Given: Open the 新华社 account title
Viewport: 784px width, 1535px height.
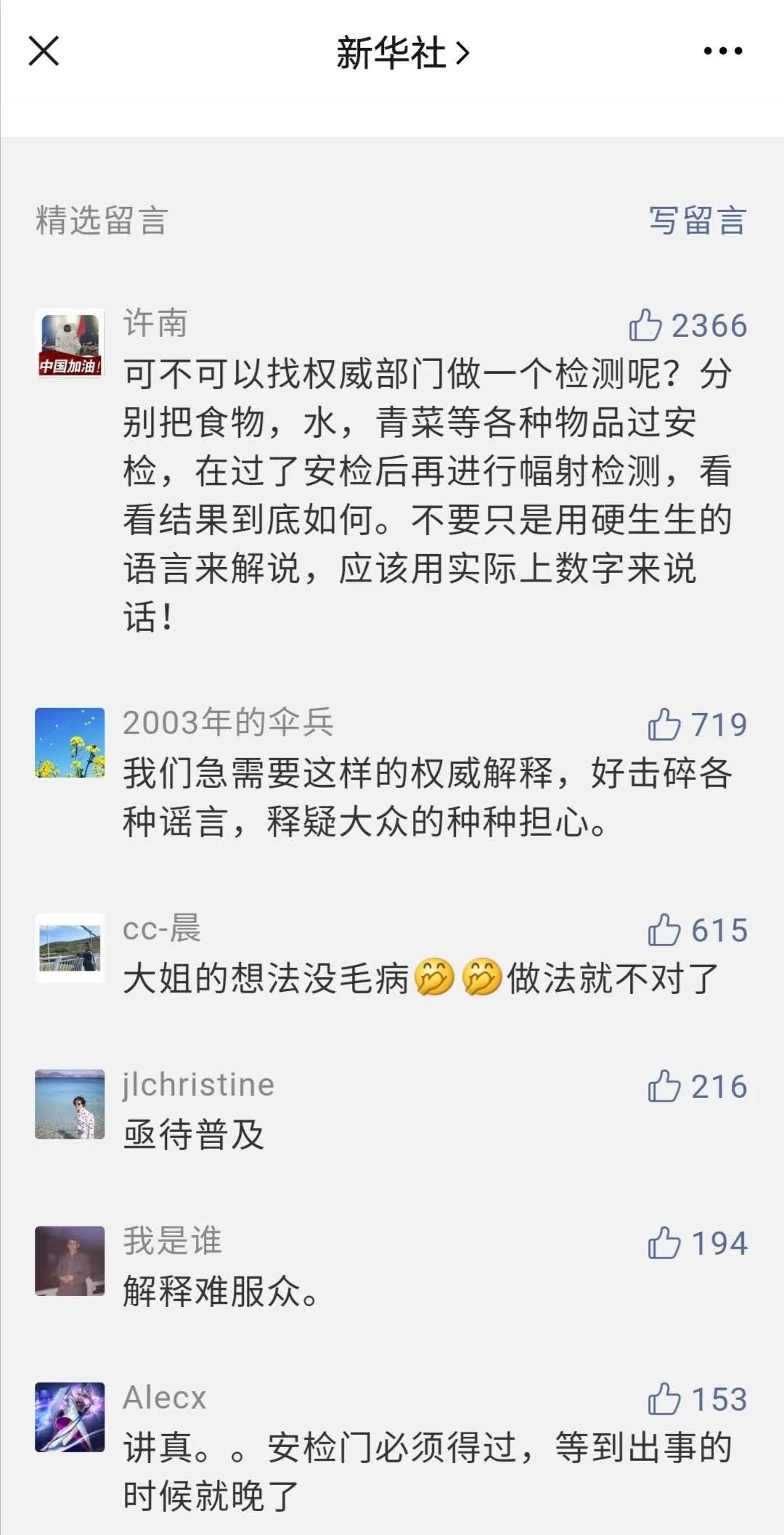Looking at the screenshot, I should tap(402, 53).
